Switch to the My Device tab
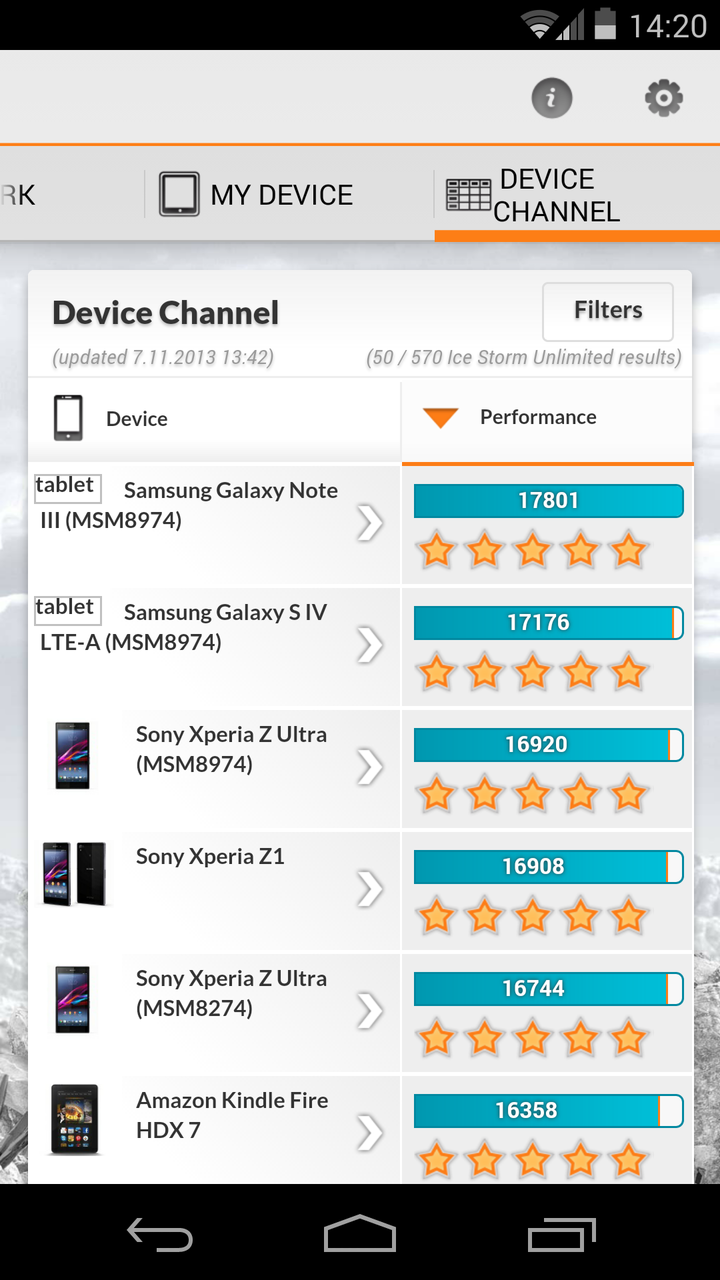 [x=256, y=194]
